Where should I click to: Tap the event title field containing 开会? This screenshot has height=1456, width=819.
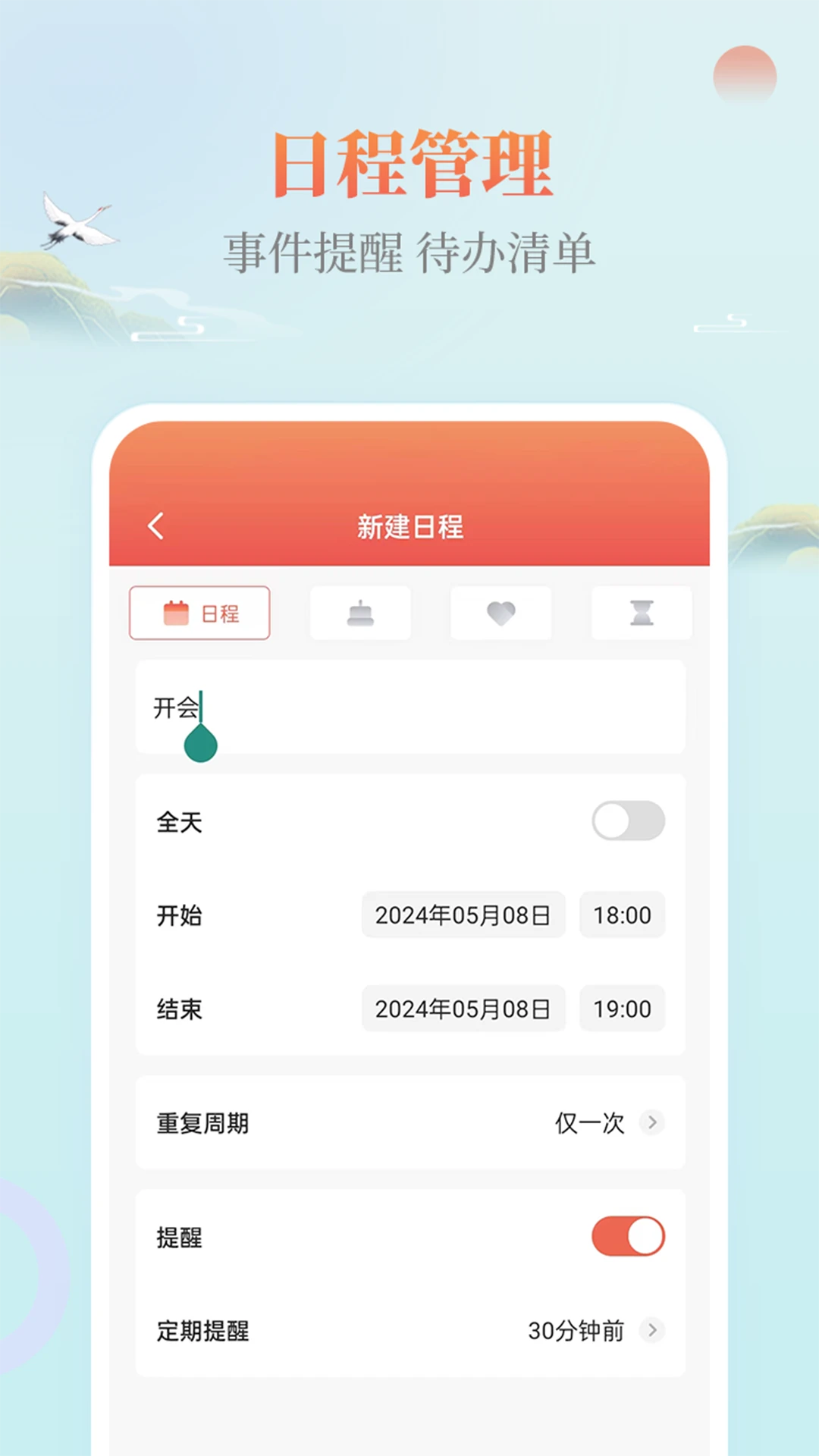(x=409, y=706)
